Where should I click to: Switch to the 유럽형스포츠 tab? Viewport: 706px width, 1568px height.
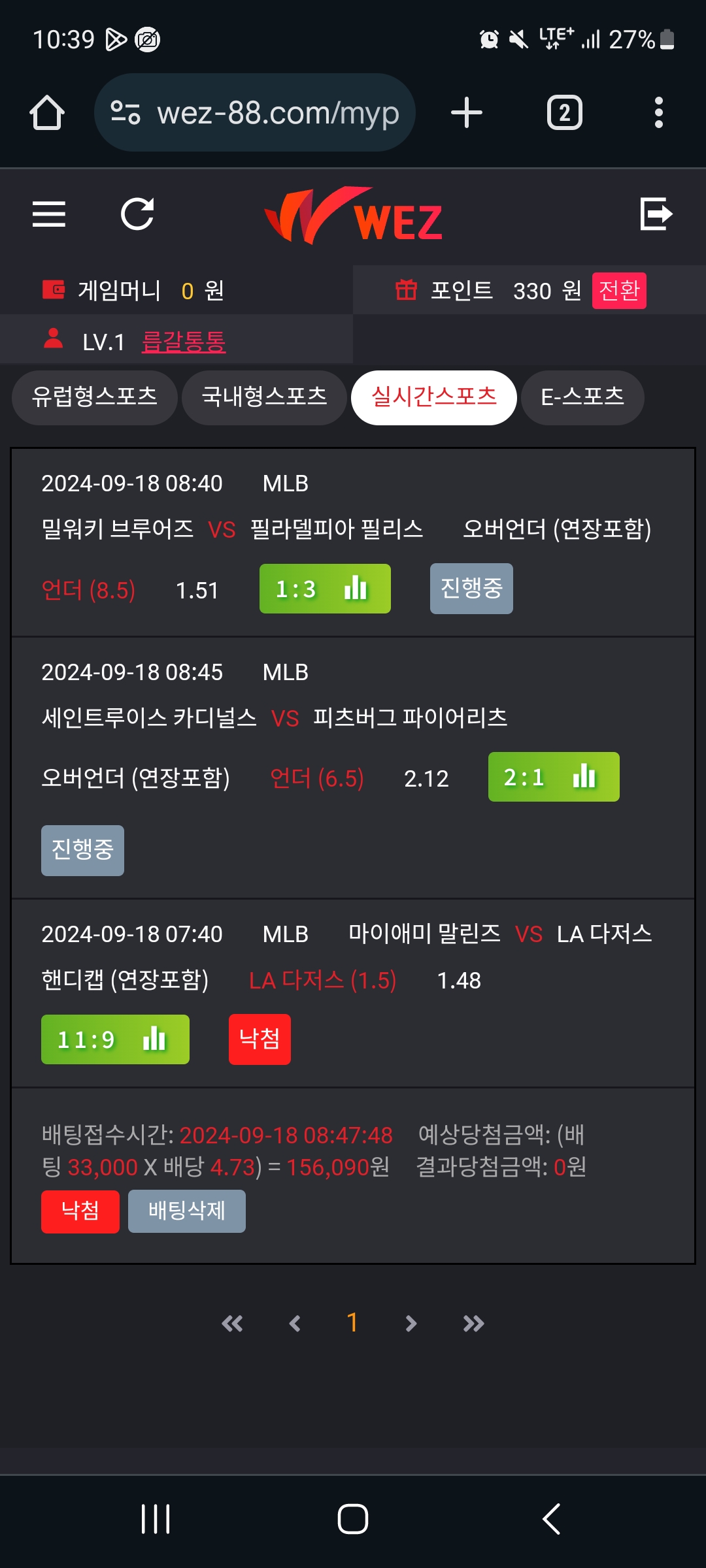click(95, 397)
